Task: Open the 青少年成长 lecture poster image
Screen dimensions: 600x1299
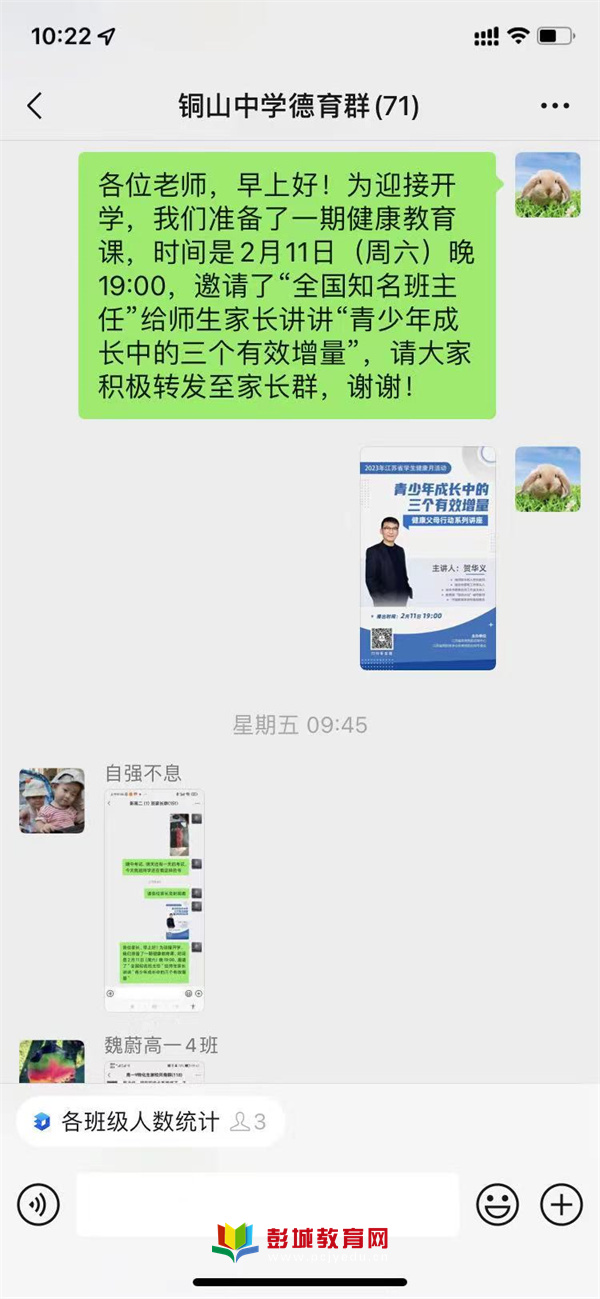Action: [428, 558]
